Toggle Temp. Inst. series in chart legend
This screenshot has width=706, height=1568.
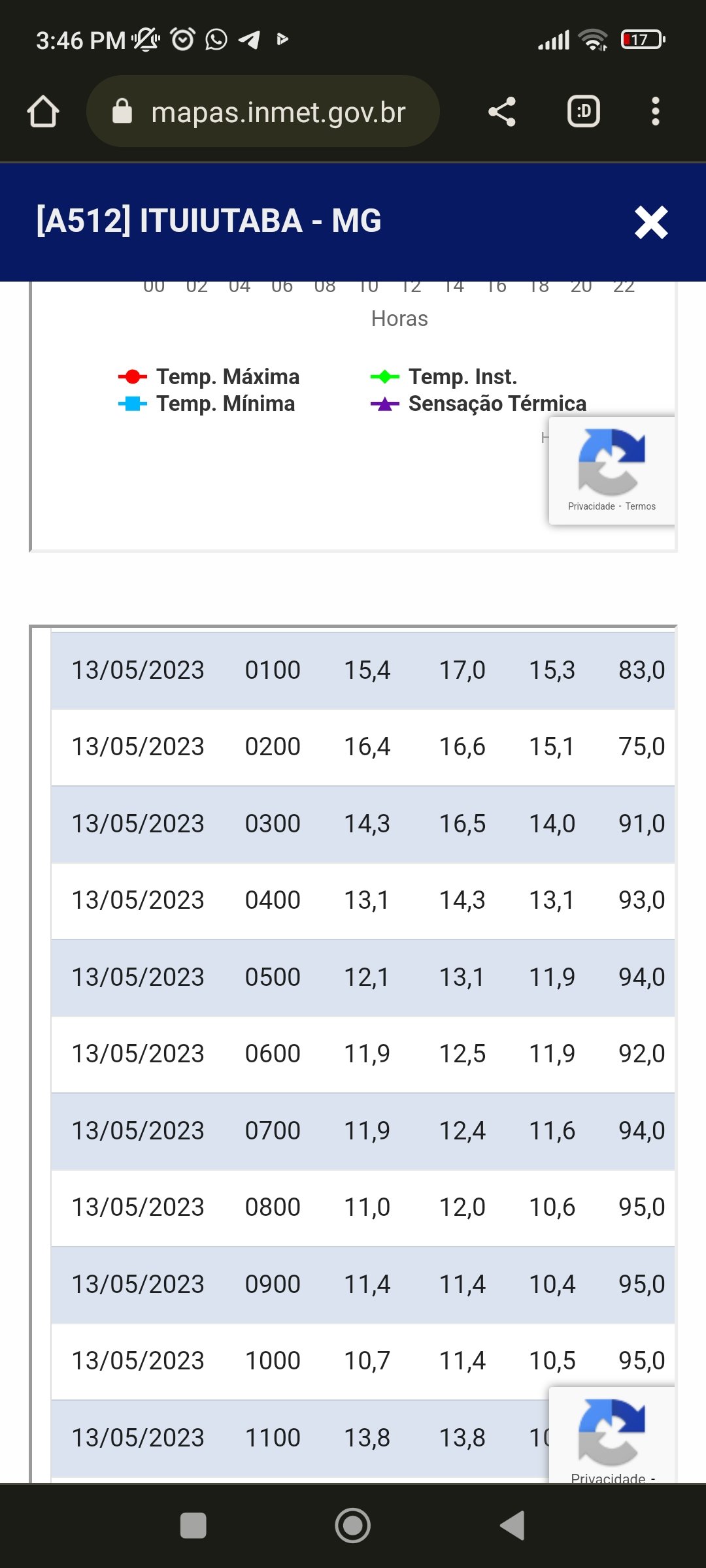coord(445,377)
